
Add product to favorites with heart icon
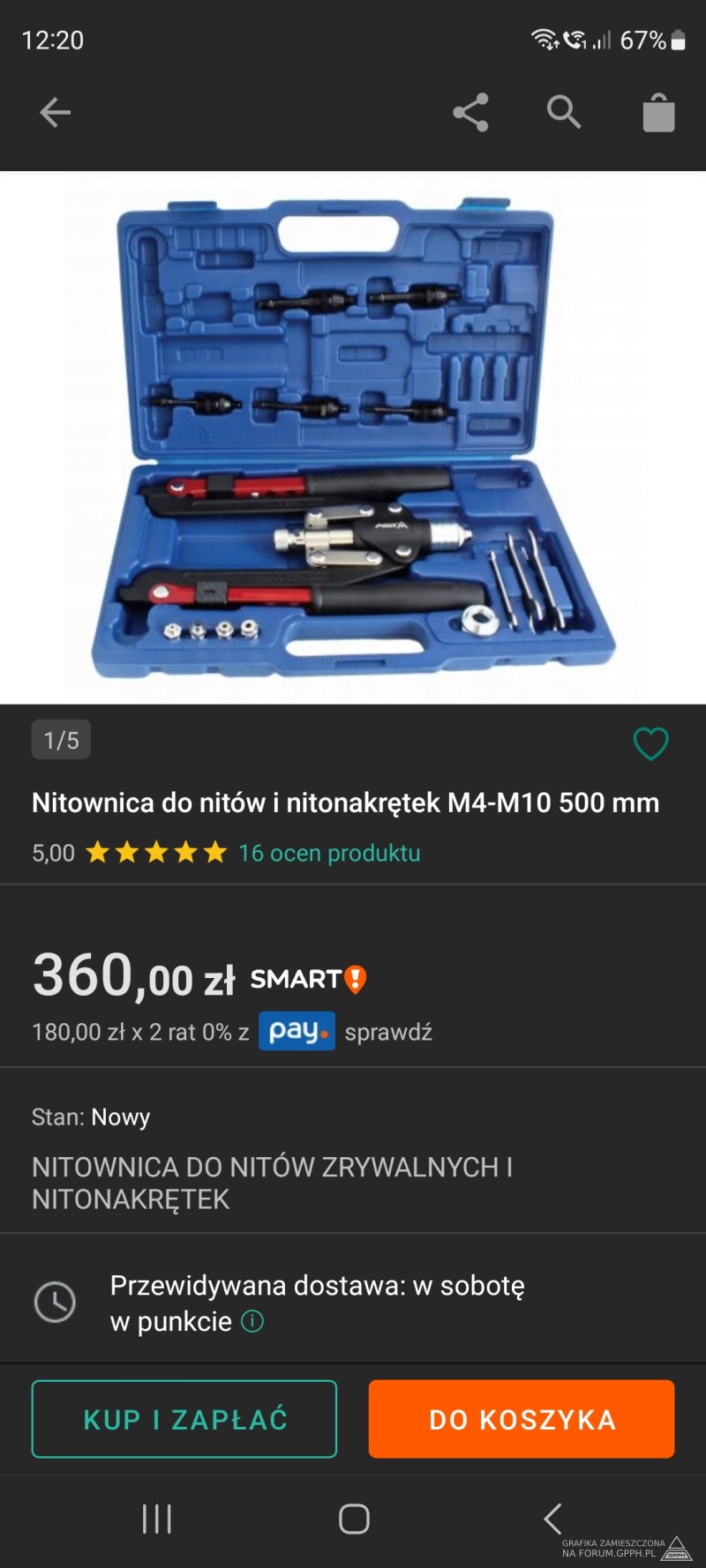[x=651, y=743]
